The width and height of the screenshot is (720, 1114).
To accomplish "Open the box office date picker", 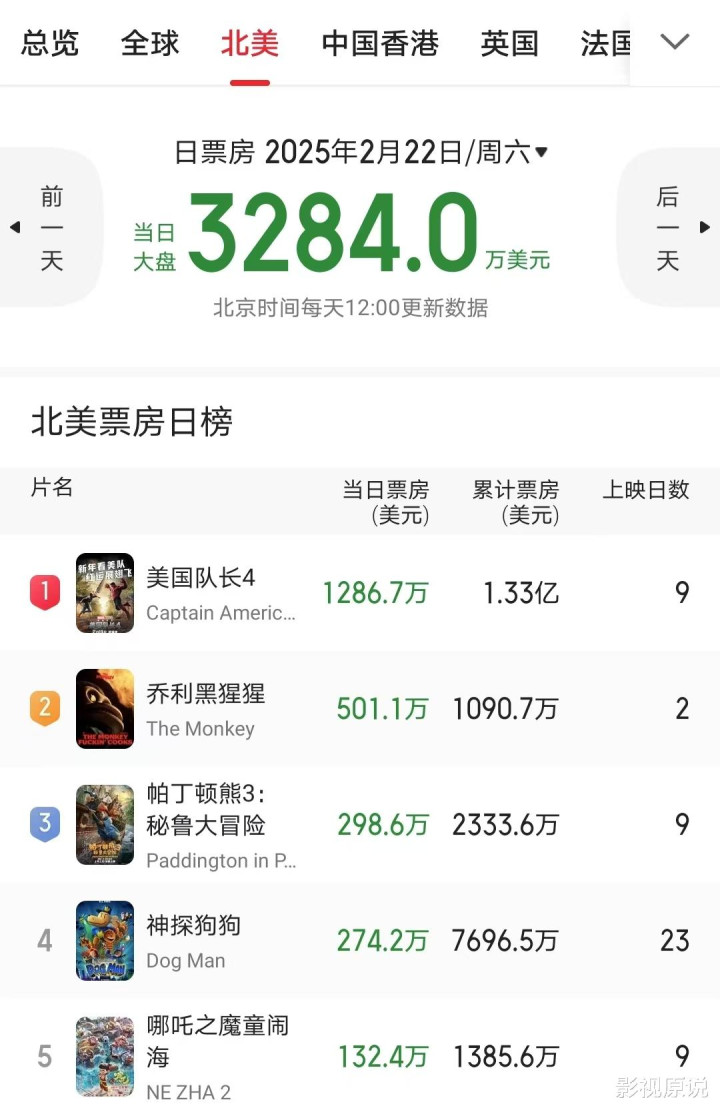I will [x=362, y=152].
